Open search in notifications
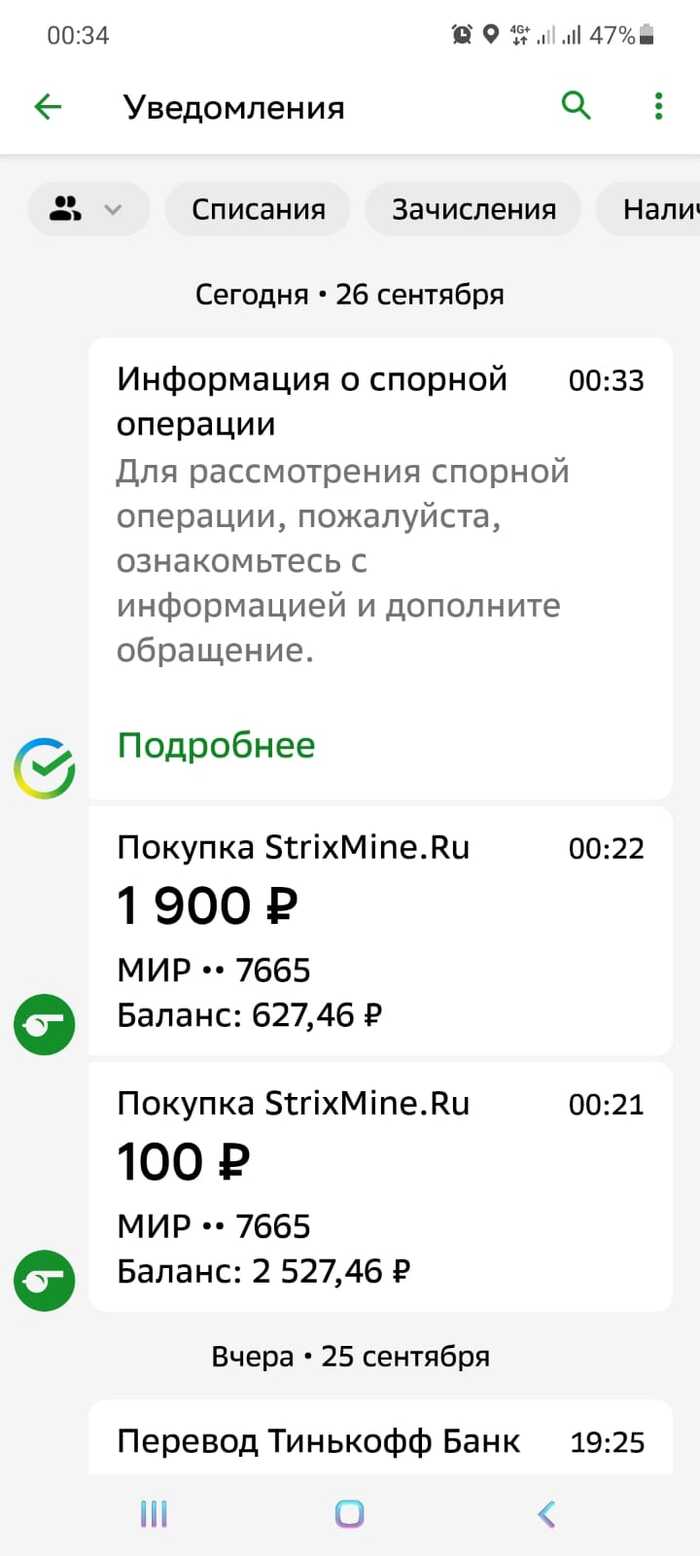 tap(576, 105)
